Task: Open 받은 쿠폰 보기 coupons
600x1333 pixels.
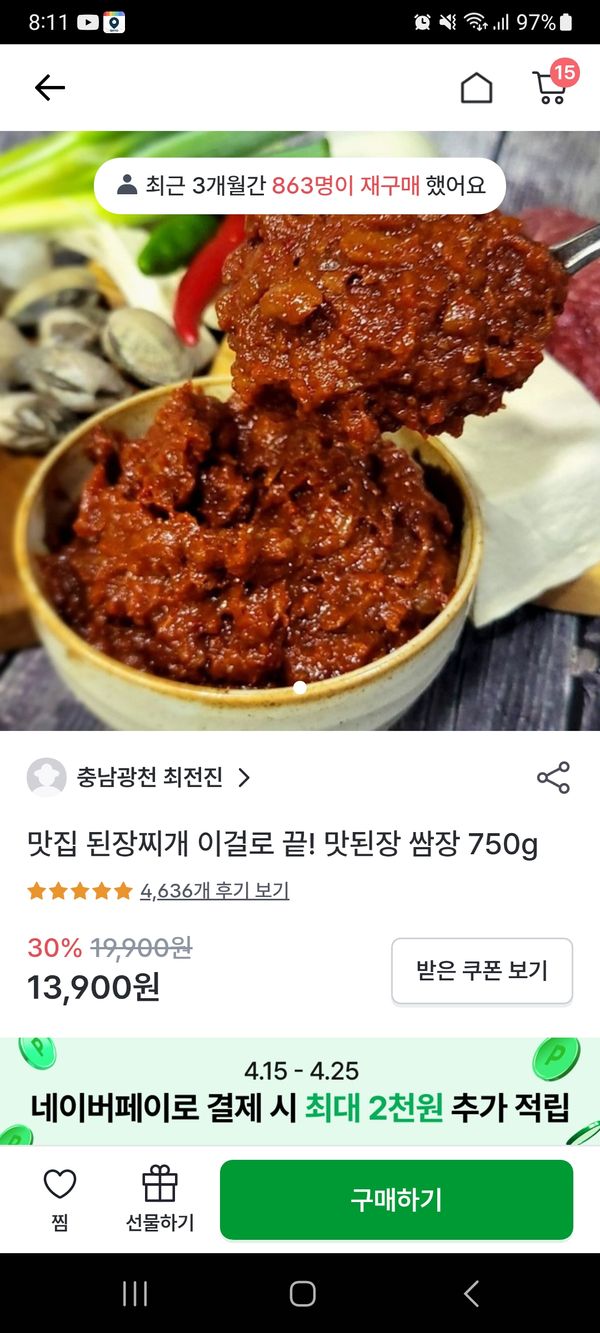Action: click(x=481, y=970)
